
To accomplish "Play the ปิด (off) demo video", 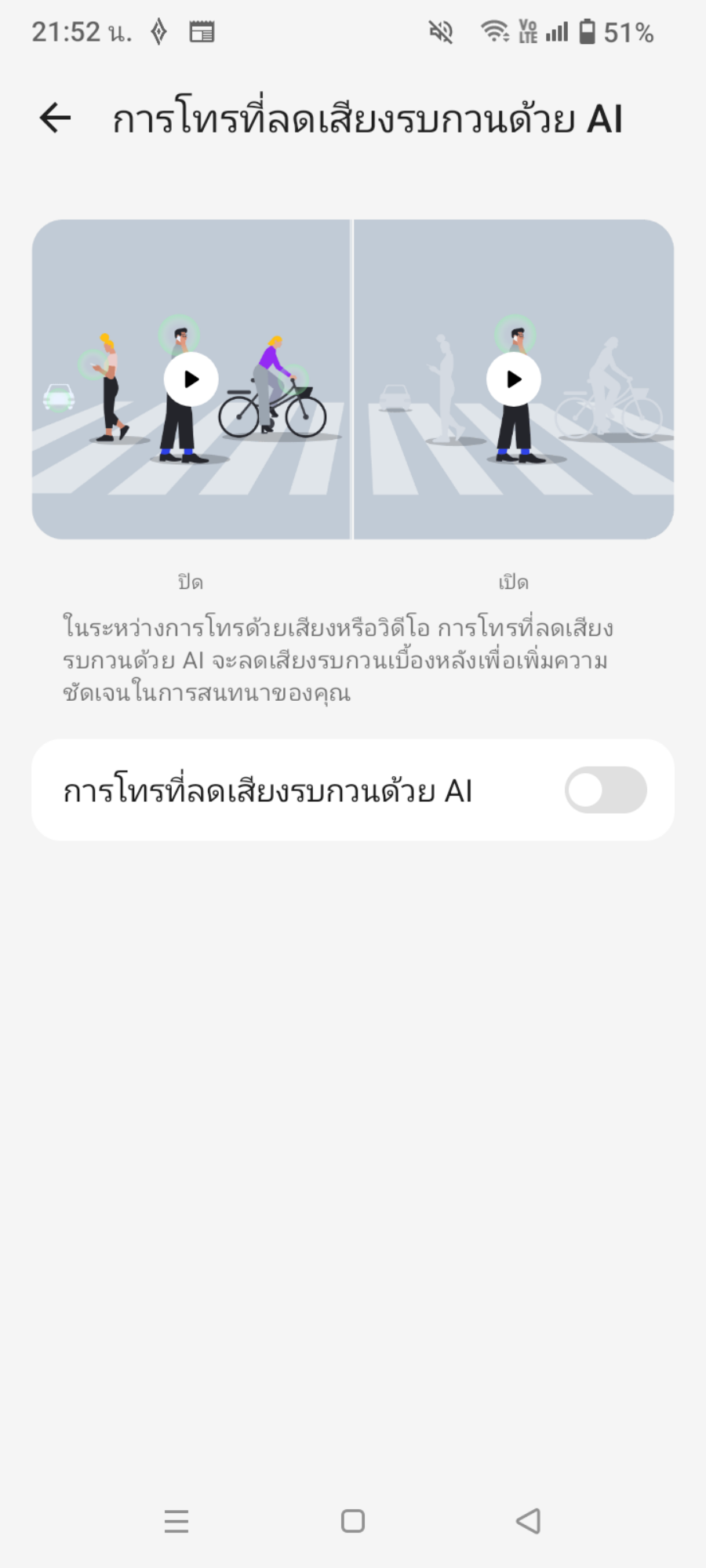I will [191, 379].
